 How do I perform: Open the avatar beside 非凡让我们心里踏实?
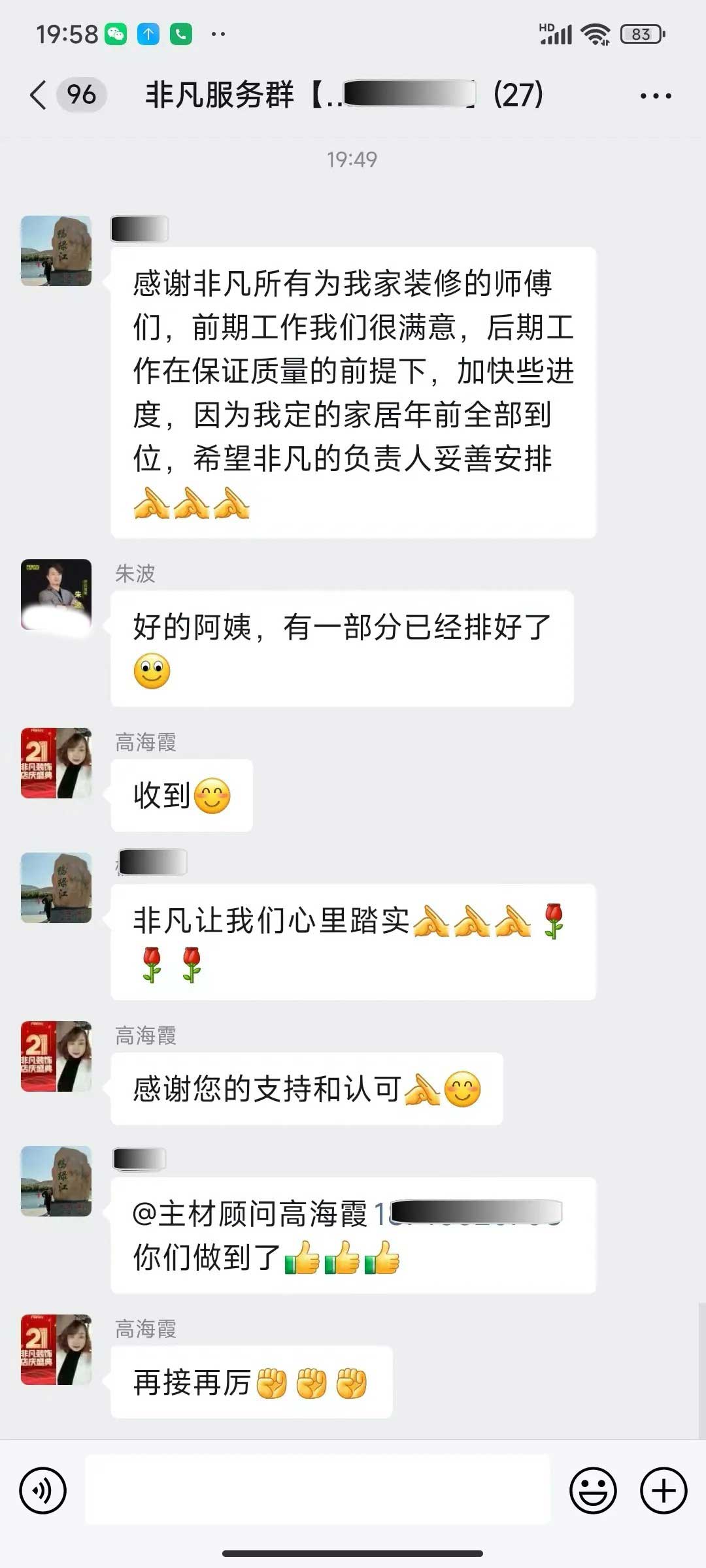(56, 888)
